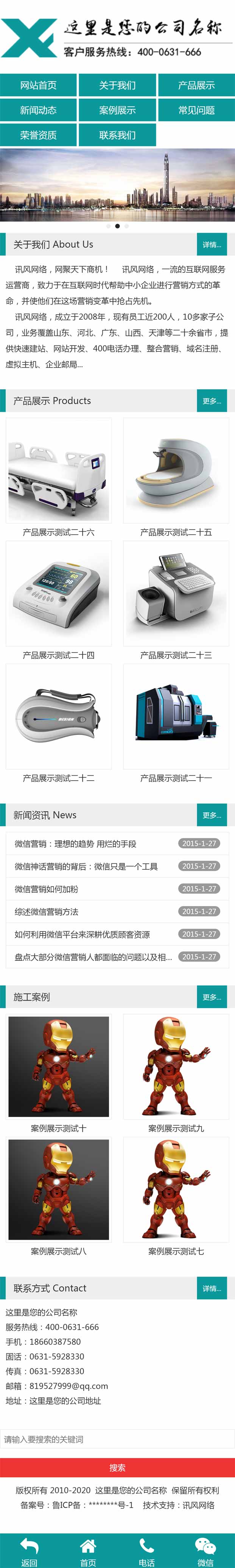The width and height of the screenshot is (235, 1568).
Task: Tap 更多 next to 产品展示 Products
Action: (x=212, y=401)
